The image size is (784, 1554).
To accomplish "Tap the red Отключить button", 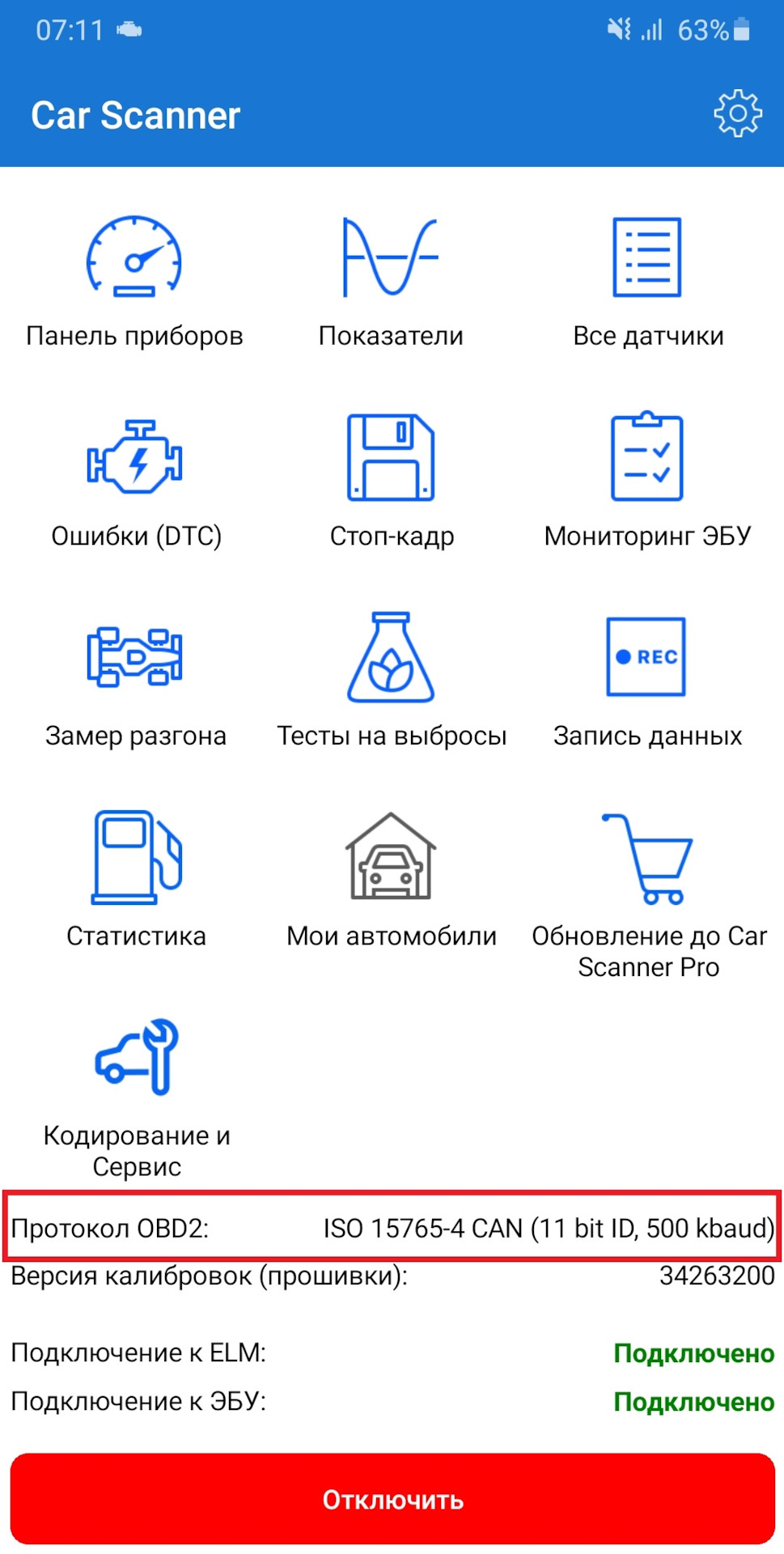I will [392, 1499].
